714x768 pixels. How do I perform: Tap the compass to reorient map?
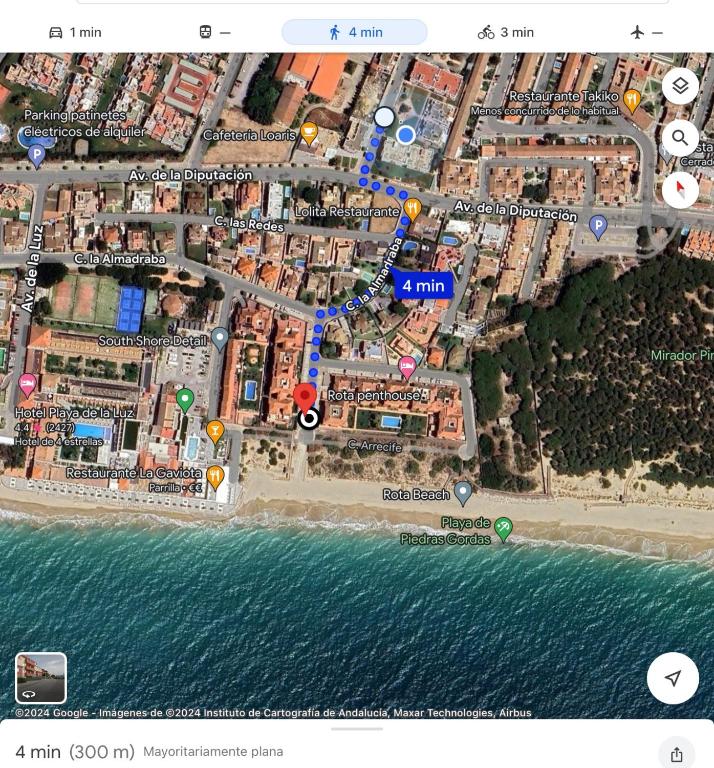(680, 190)
